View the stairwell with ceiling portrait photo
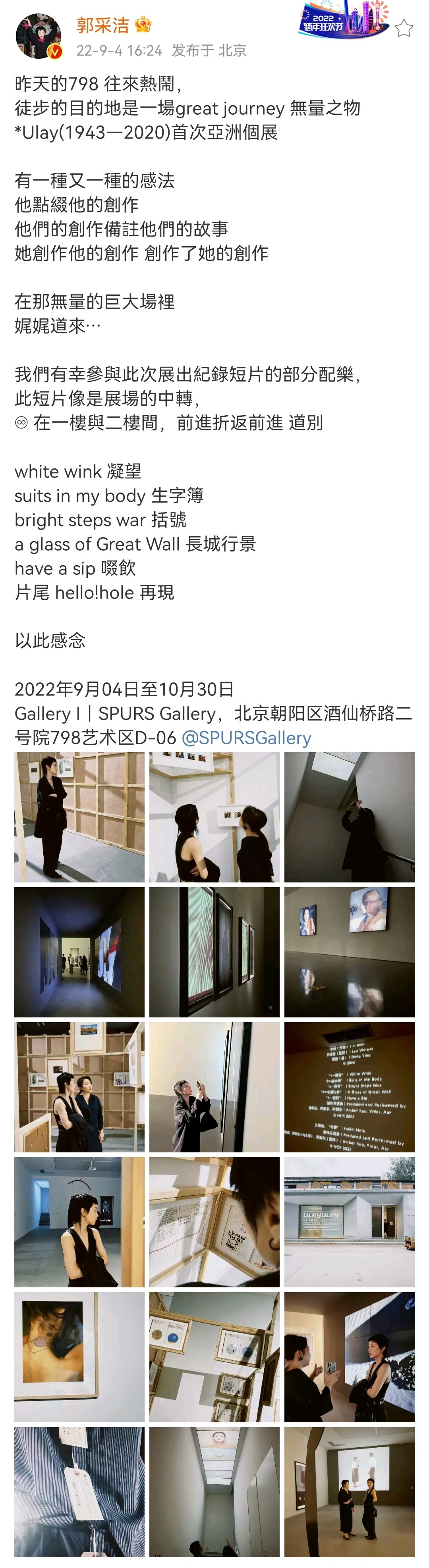This screenshot has width=429, height=1568. (x=214, y=1492)
